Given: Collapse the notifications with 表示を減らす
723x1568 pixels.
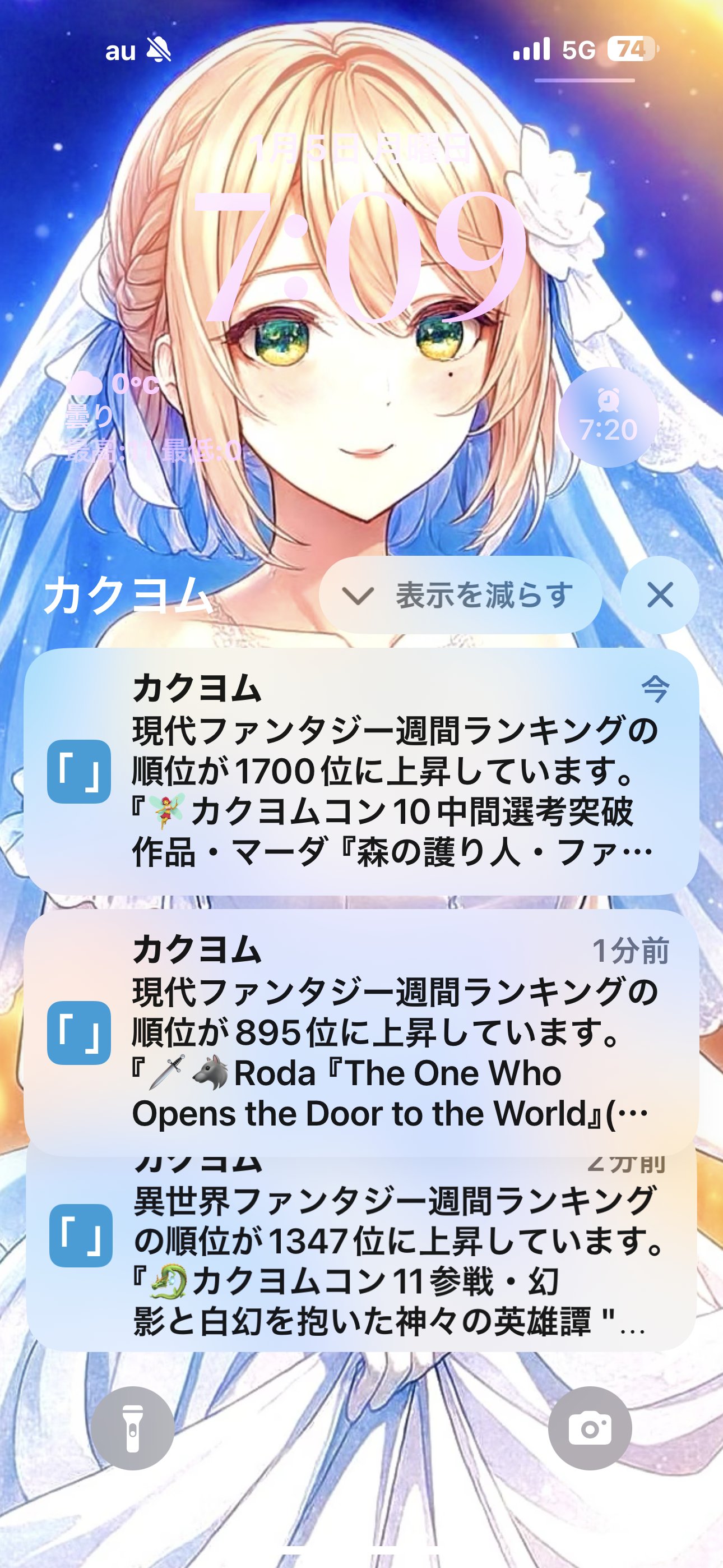Looking at the screenshot, I should (x=460, y=596).
